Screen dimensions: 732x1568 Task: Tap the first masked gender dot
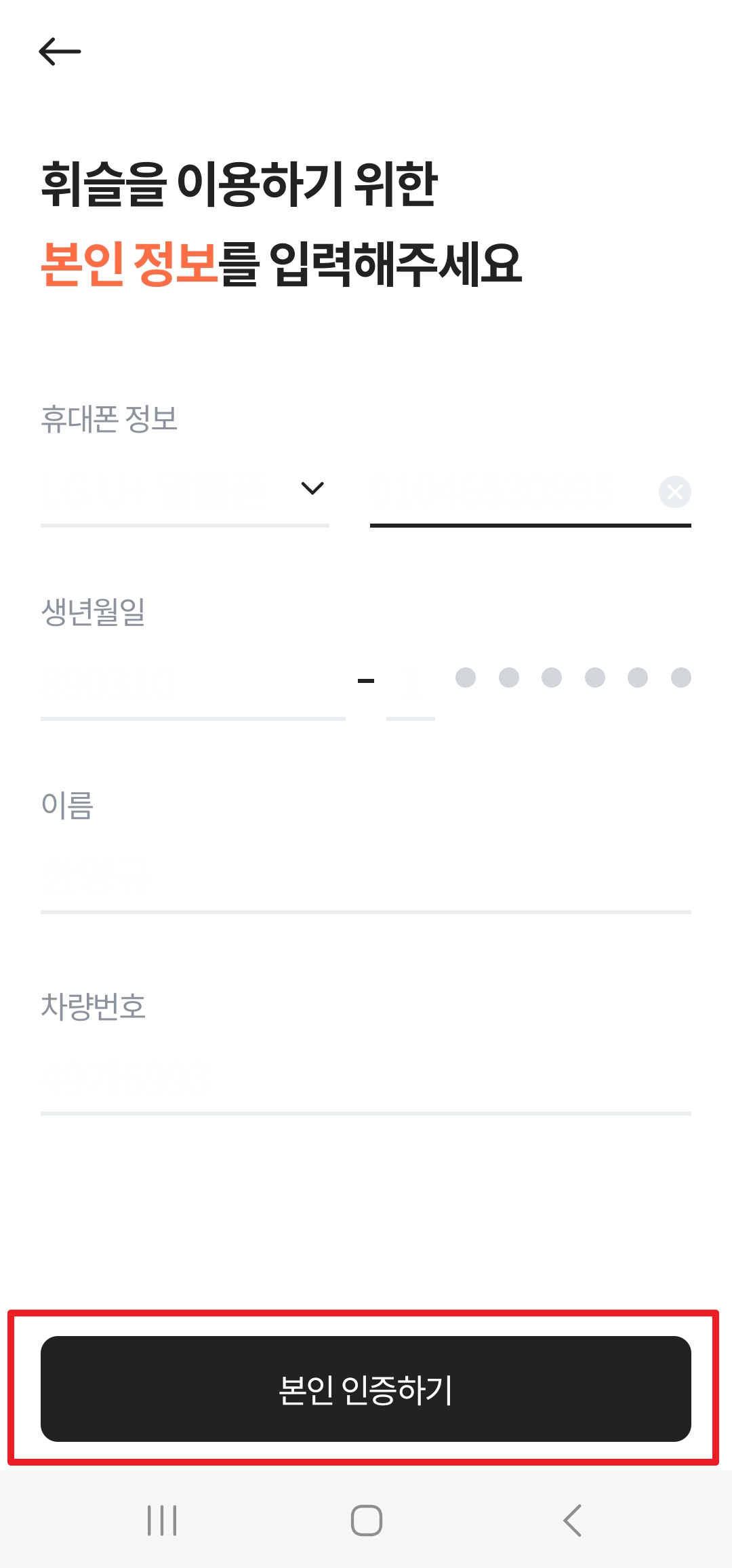(x=466, y=678)
